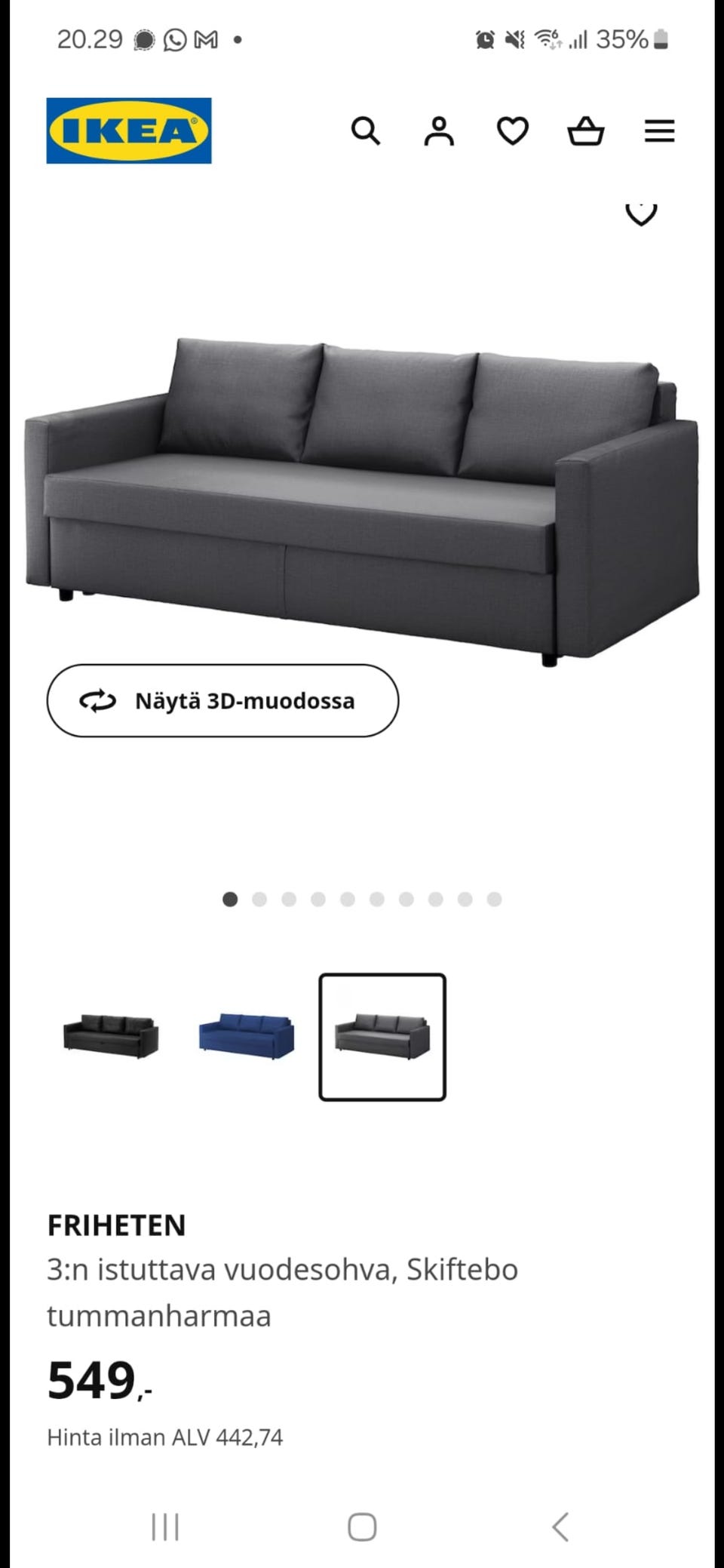Select the black sofa variant thumbnail
The image size is (724, 1568).
(111, 1036)
